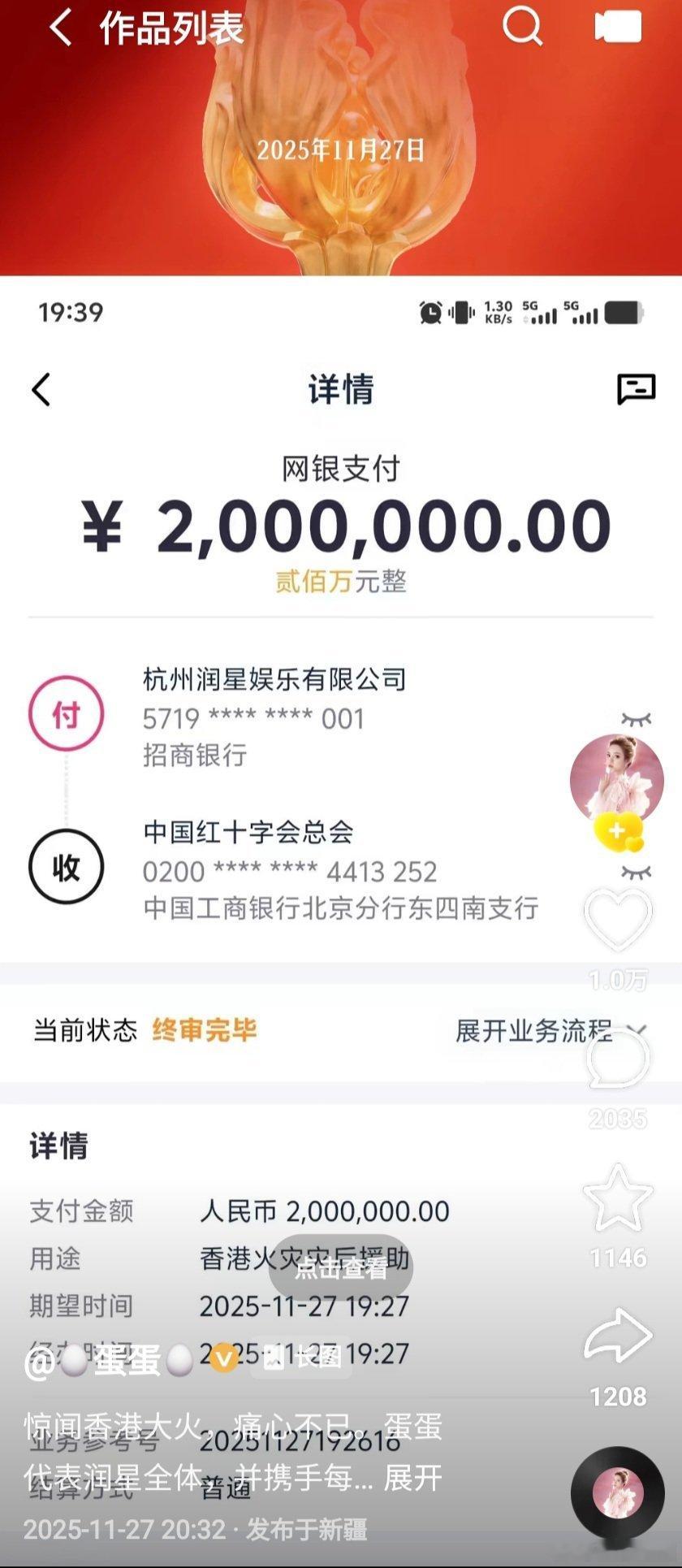Open the search icon at top

[x=523, y=27]
